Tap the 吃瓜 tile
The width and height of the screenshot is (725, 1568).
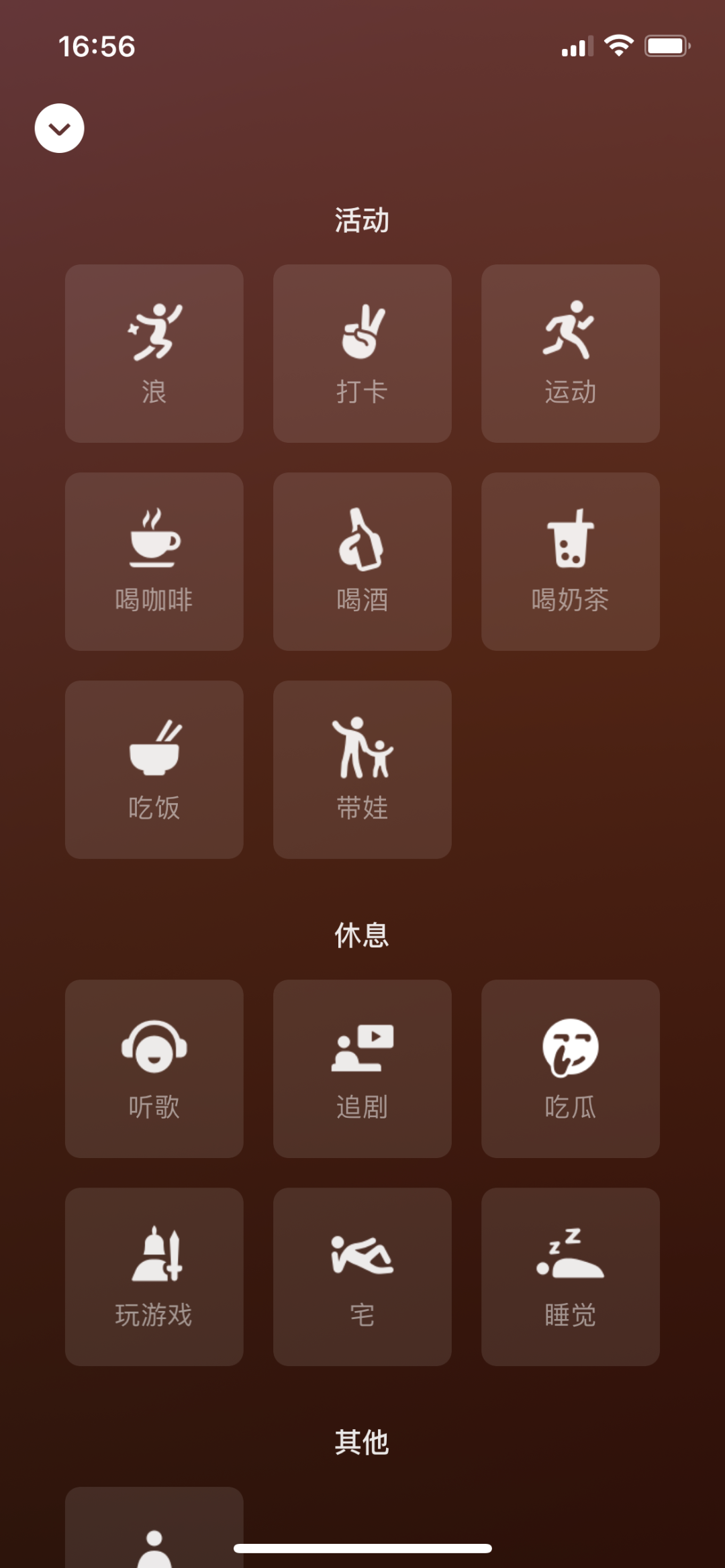pos(570,1068)
